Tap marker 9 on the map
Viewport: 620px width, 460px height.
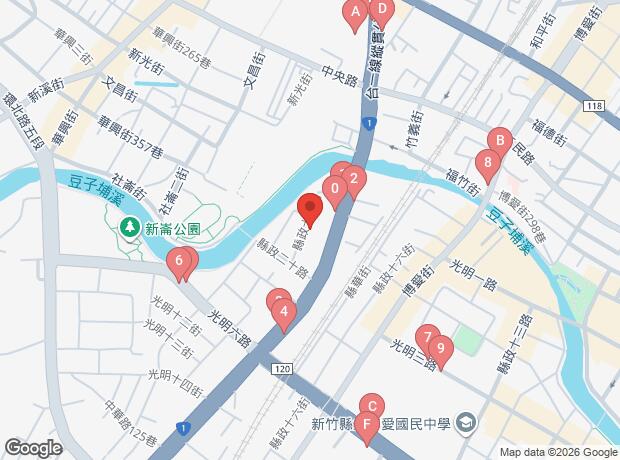point(440,349)
